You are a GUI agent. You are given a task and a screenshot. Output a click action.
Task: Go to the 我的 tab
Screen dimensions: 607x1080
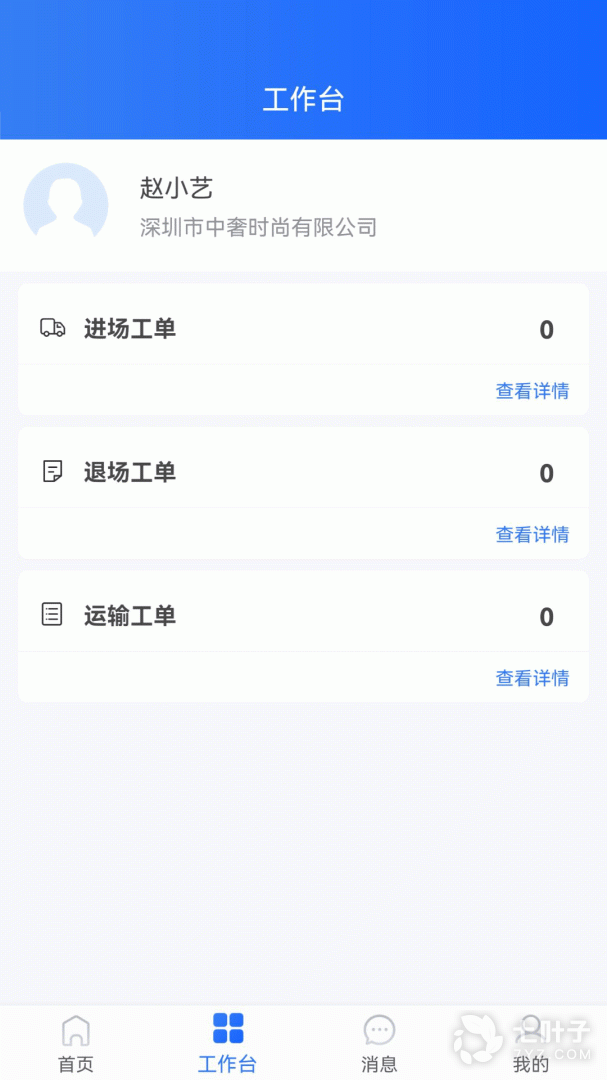[x=531, y=1043]
